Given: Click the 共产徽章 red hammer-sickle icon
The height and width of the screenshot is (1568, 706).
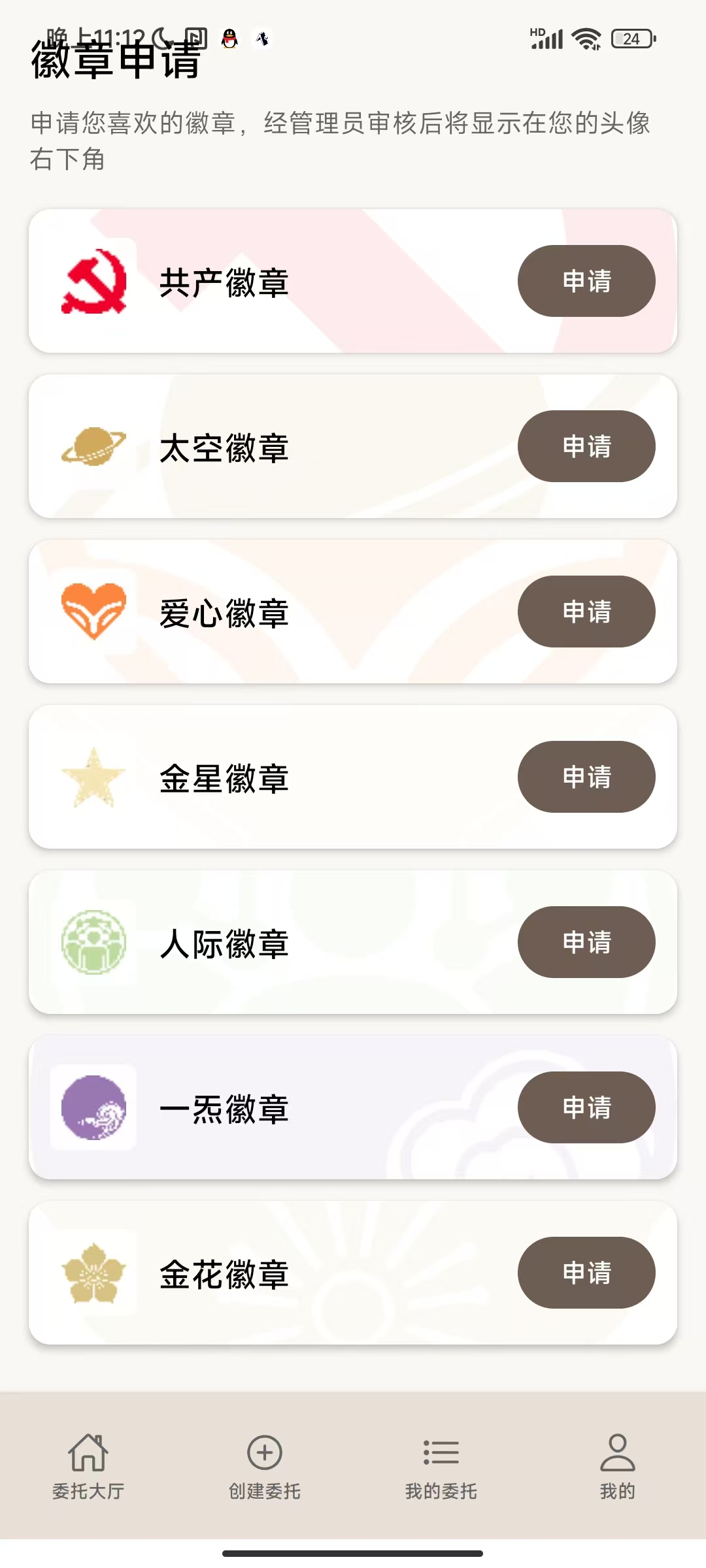Looking at the screenshot, I should [x=95, y=281].
